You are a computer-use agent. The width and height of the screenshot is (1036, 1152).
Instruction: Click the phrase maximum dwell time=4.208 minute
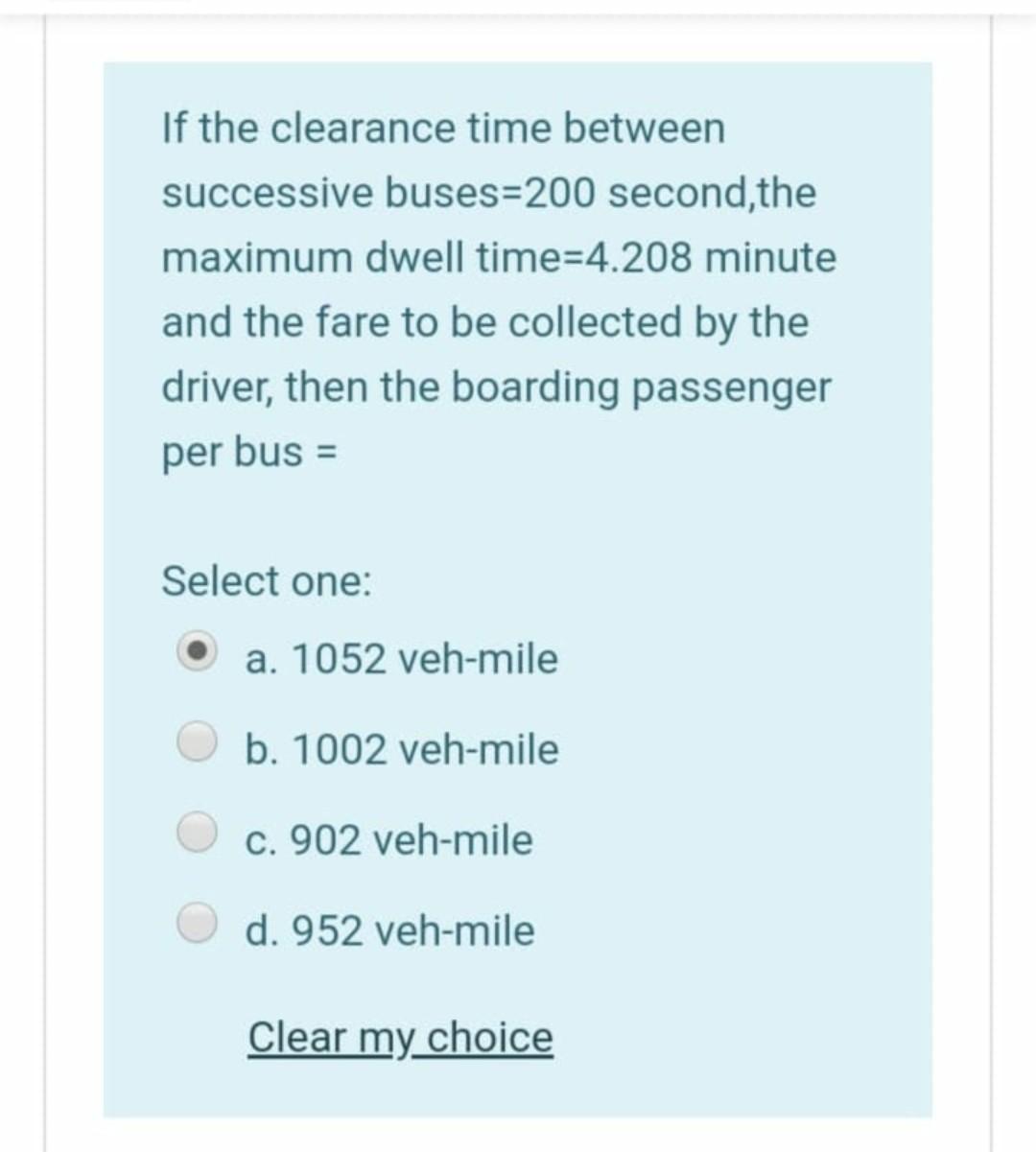tap(499, 257)
